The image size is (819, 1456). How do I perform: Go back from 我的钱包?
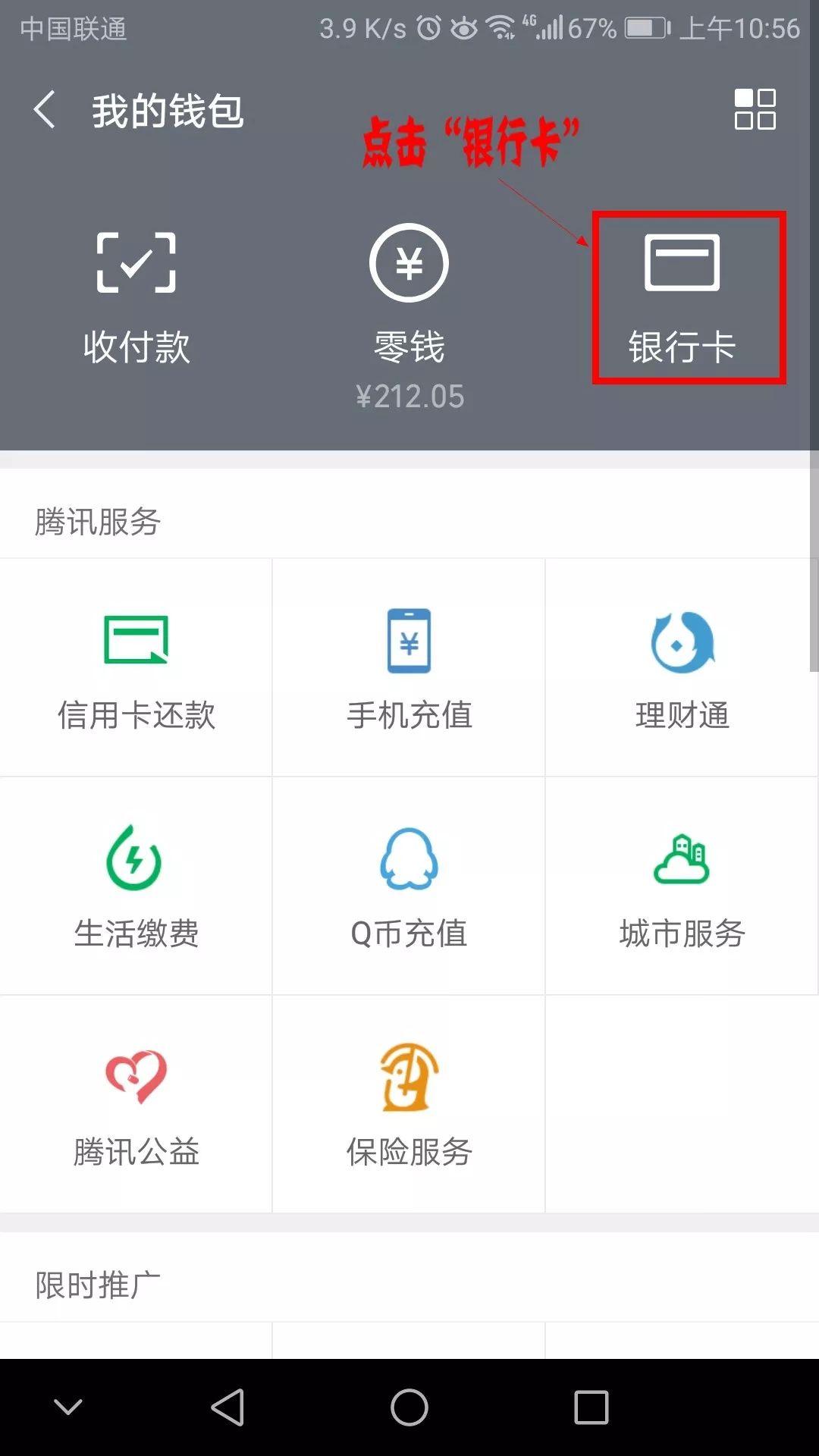click(45, 111)
